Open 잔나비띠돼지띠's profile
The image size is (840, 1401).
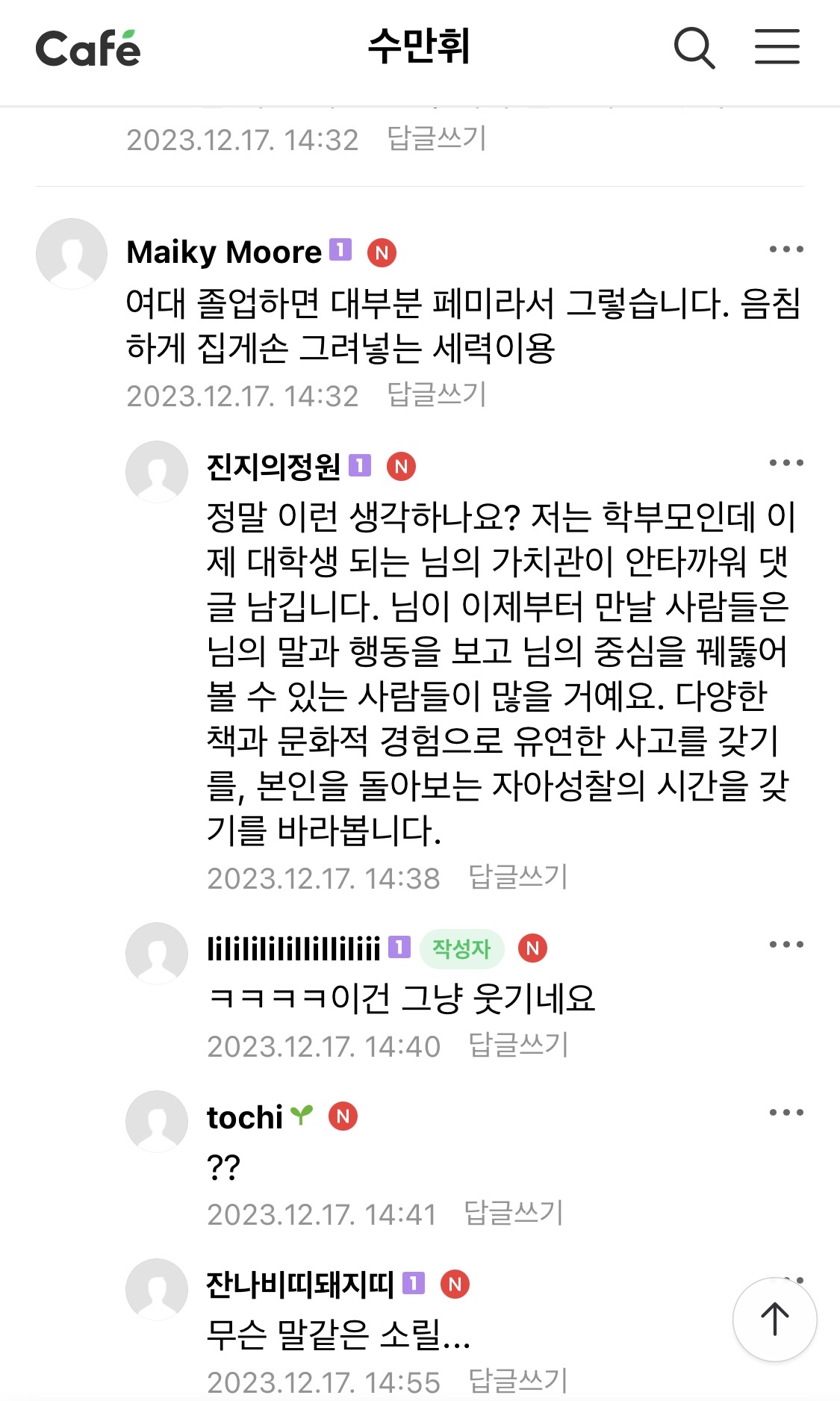click(x=157, y=1289)
